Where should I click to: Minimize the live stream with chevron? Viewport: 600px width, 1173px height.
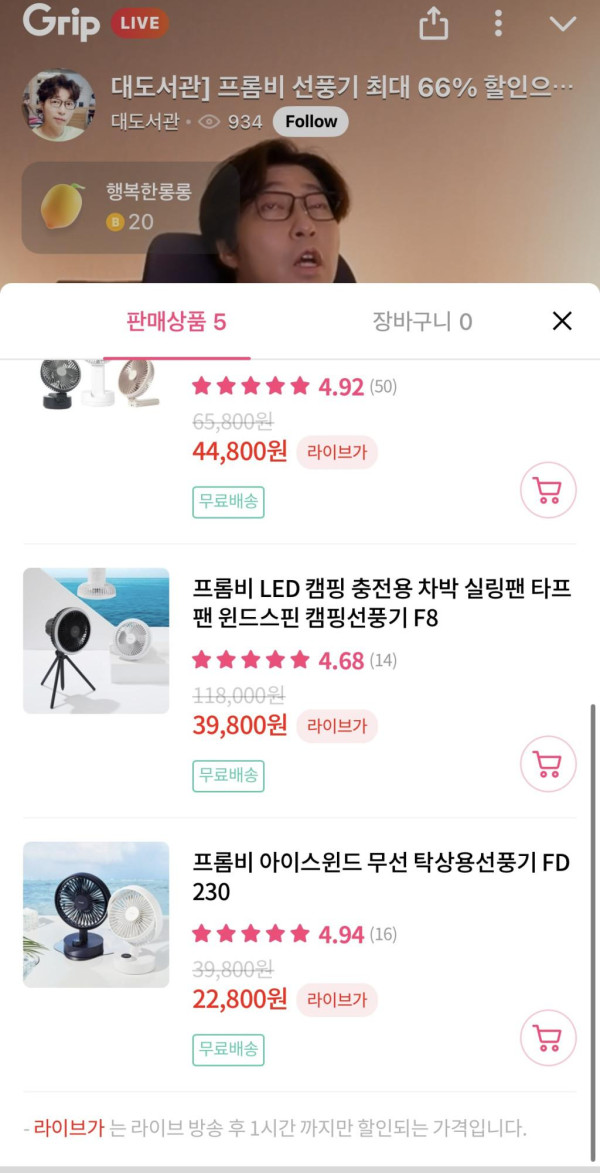[x=563, y=24]
